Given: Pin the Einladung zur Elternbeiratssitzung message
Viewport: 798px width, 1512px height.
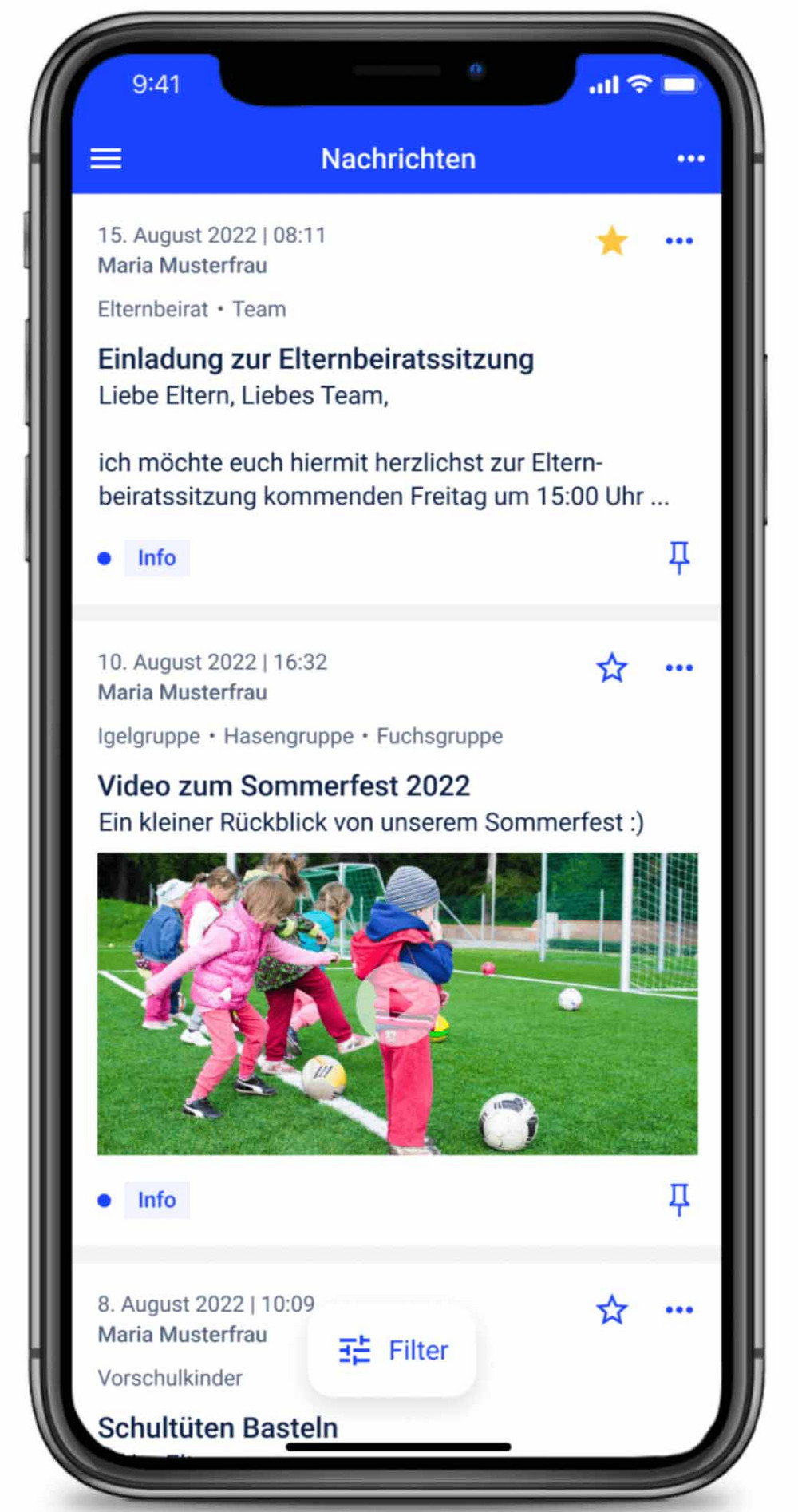Looking at the screenshot, I should (679, 557).
